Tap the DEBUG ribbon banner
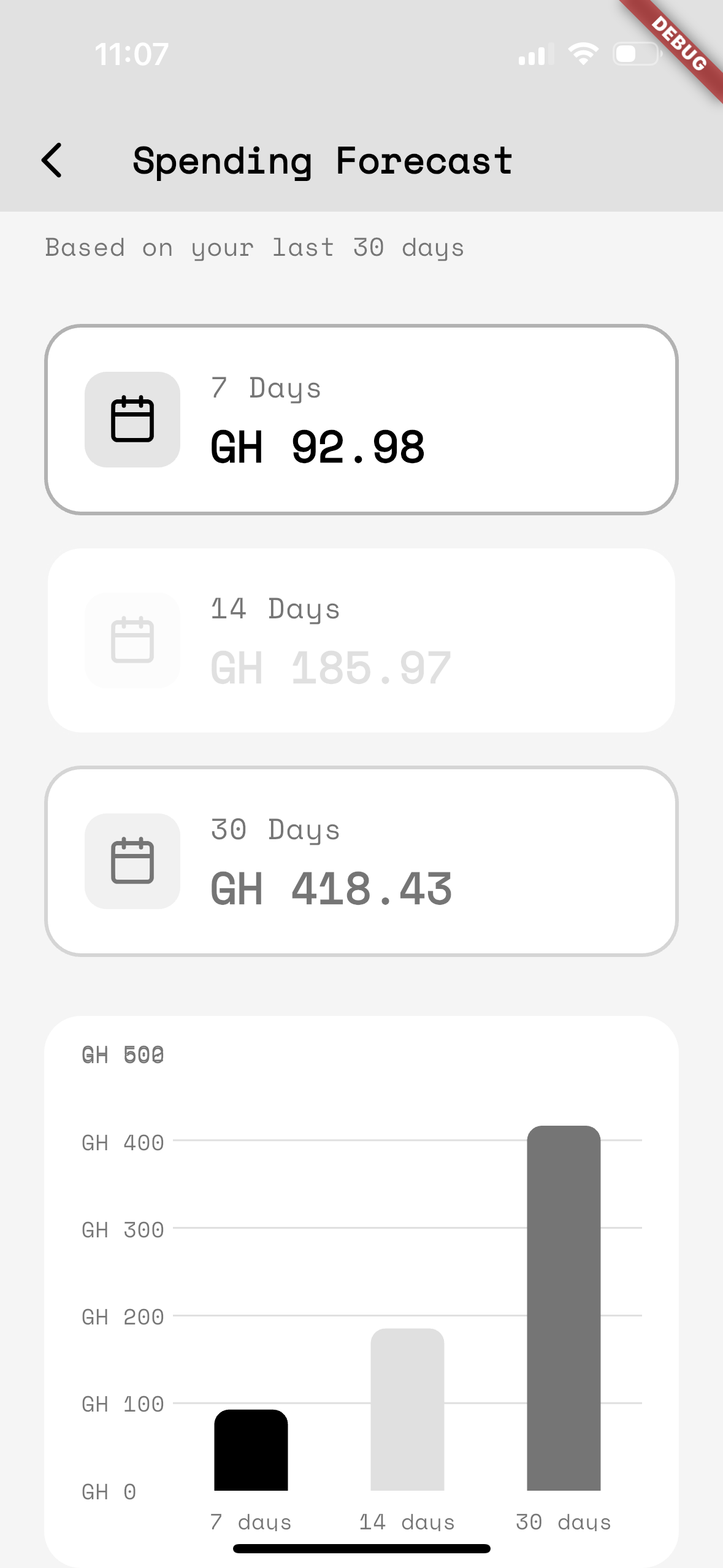 678,43
